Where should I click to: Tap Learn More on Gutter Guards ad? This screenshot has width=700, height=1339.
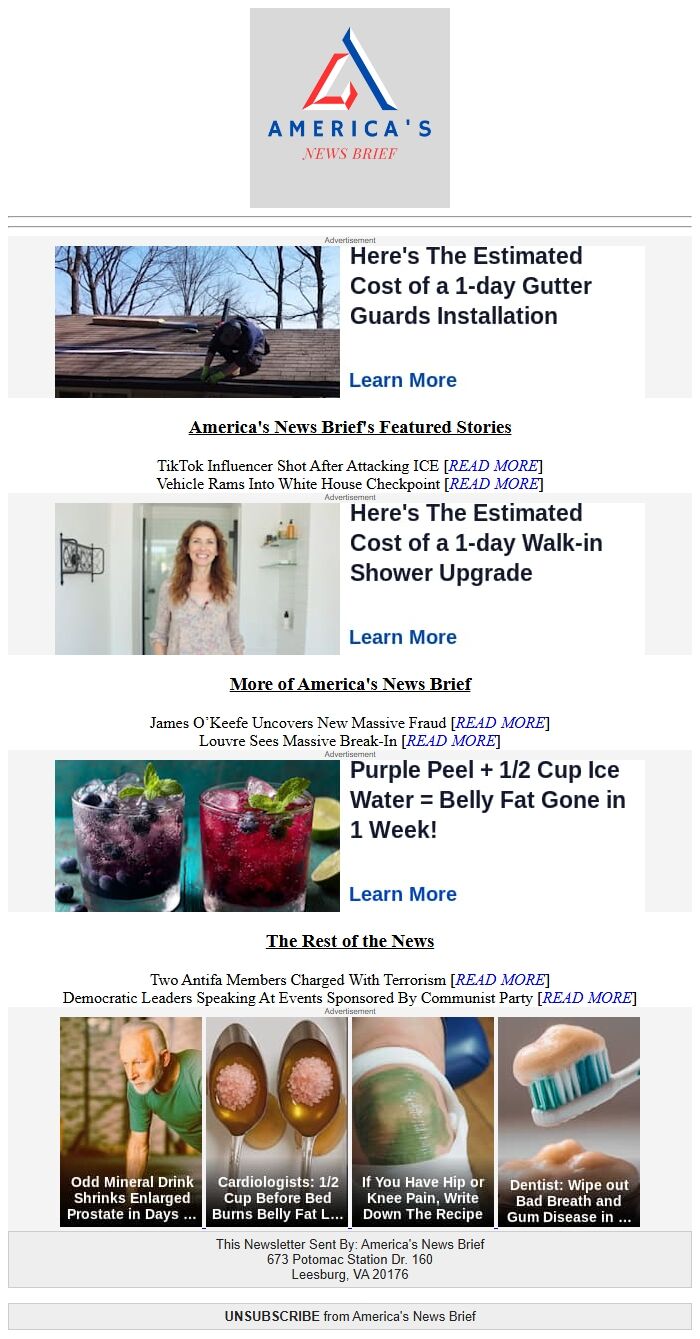[x=403, y=380]
